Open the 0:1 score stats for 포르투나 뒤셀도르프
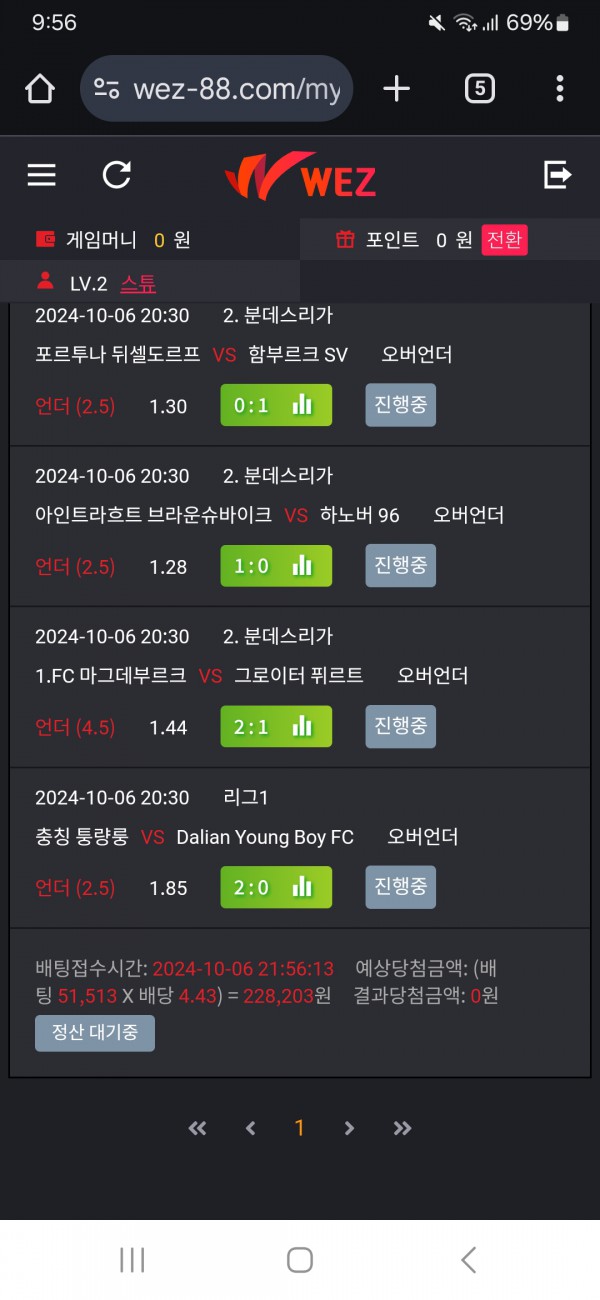The width and height of the screenshot is (600, 1300). click(x=275, y=406)
